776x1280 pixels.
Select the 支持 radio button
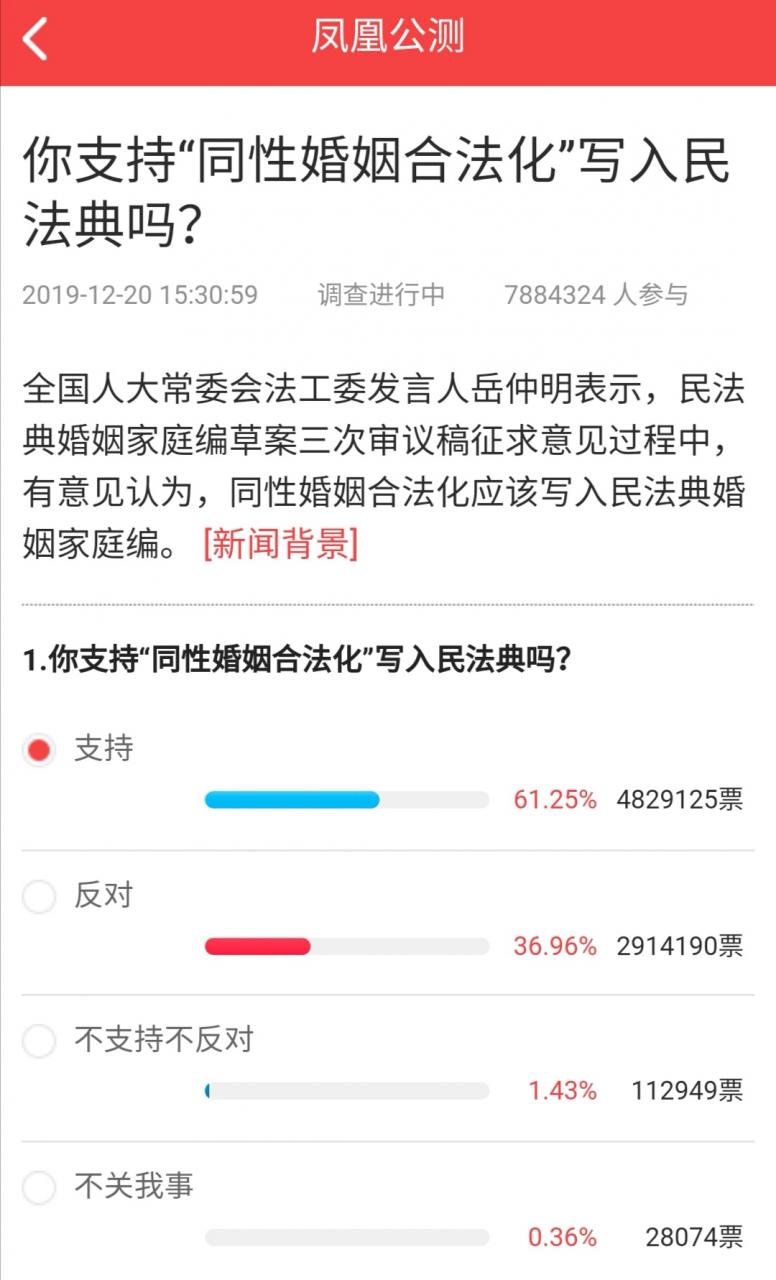pyautogui.click(x=38, y=748)
